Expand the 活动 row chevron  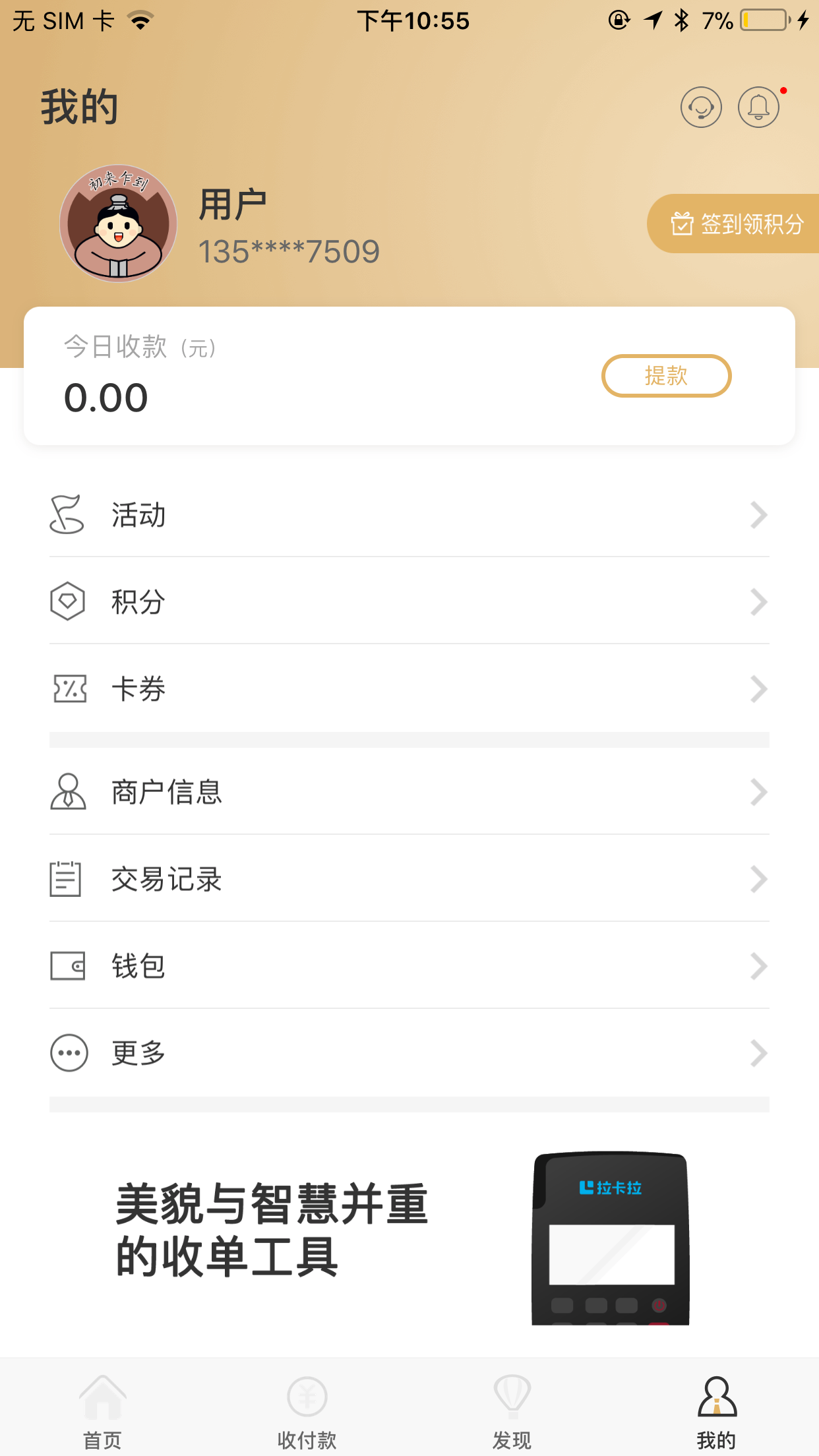[x=760, y=516]
